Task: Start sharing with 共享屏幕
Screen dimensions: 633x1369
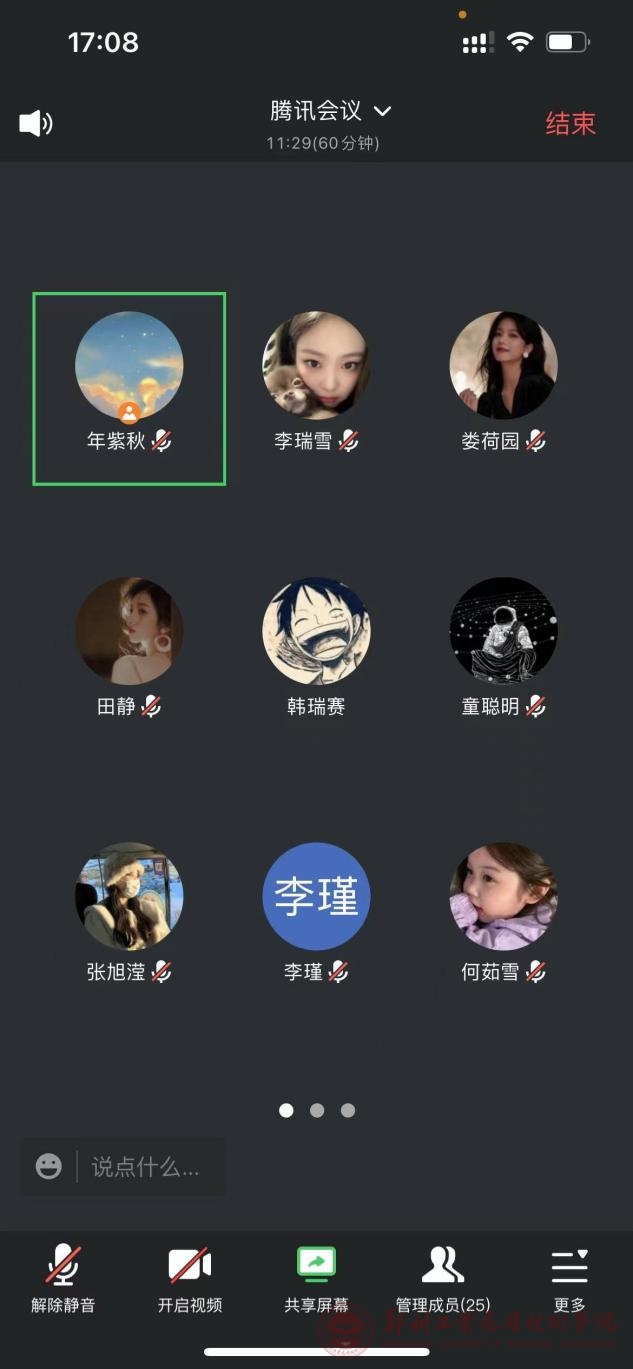Action: click(x=316, y=1278)
